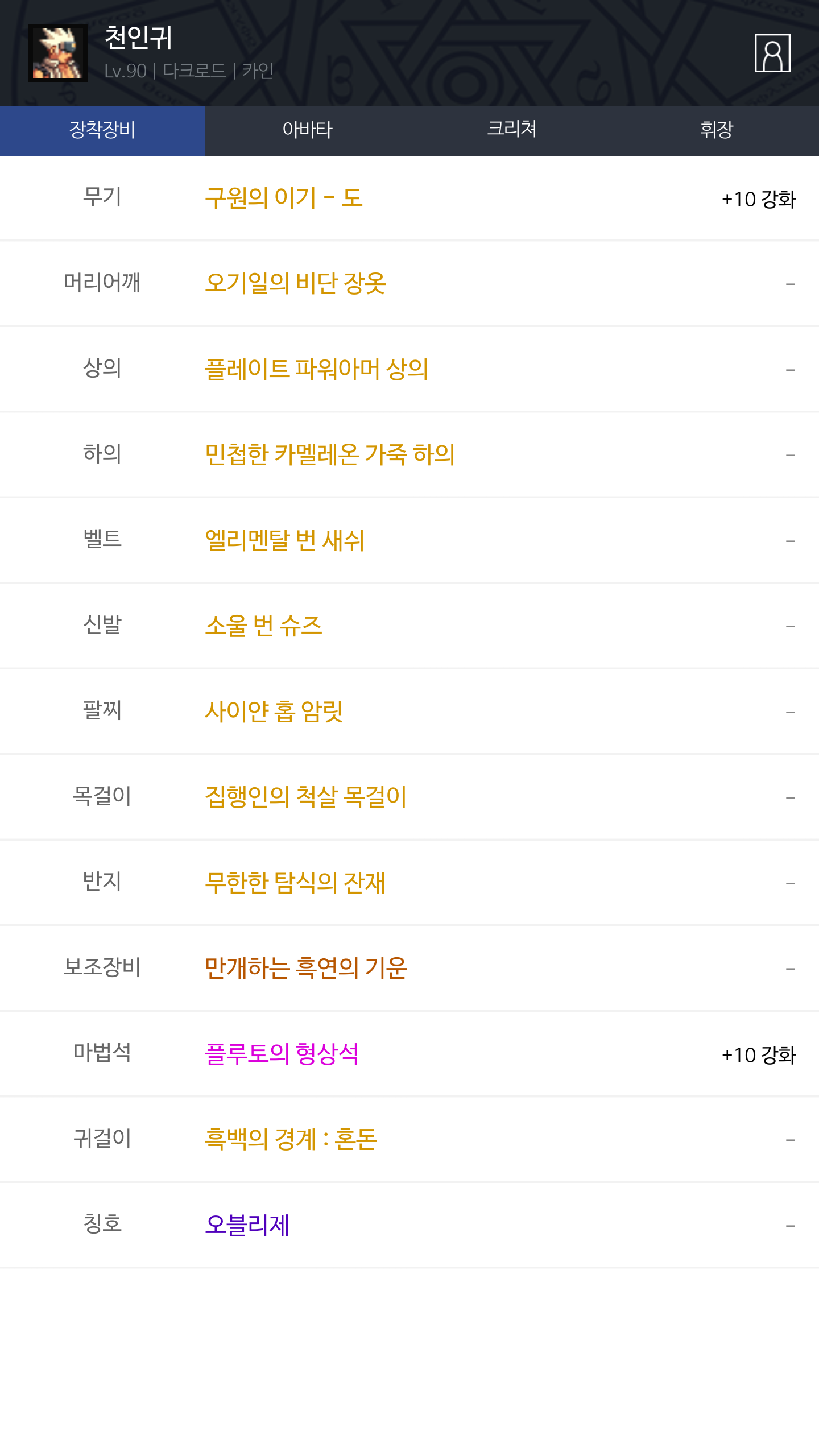
Task: Switch to the 크리쳐 tab
Action: pos(512,130)
